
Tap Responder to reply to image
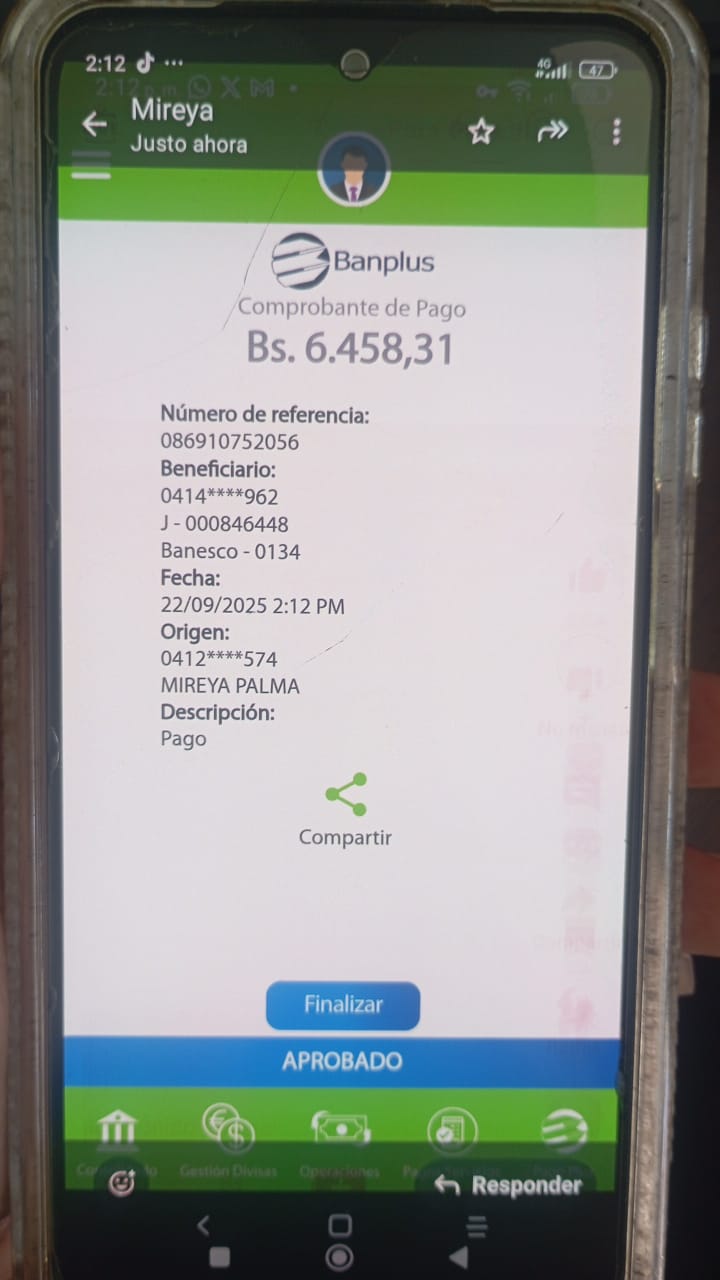(508, 1185)
